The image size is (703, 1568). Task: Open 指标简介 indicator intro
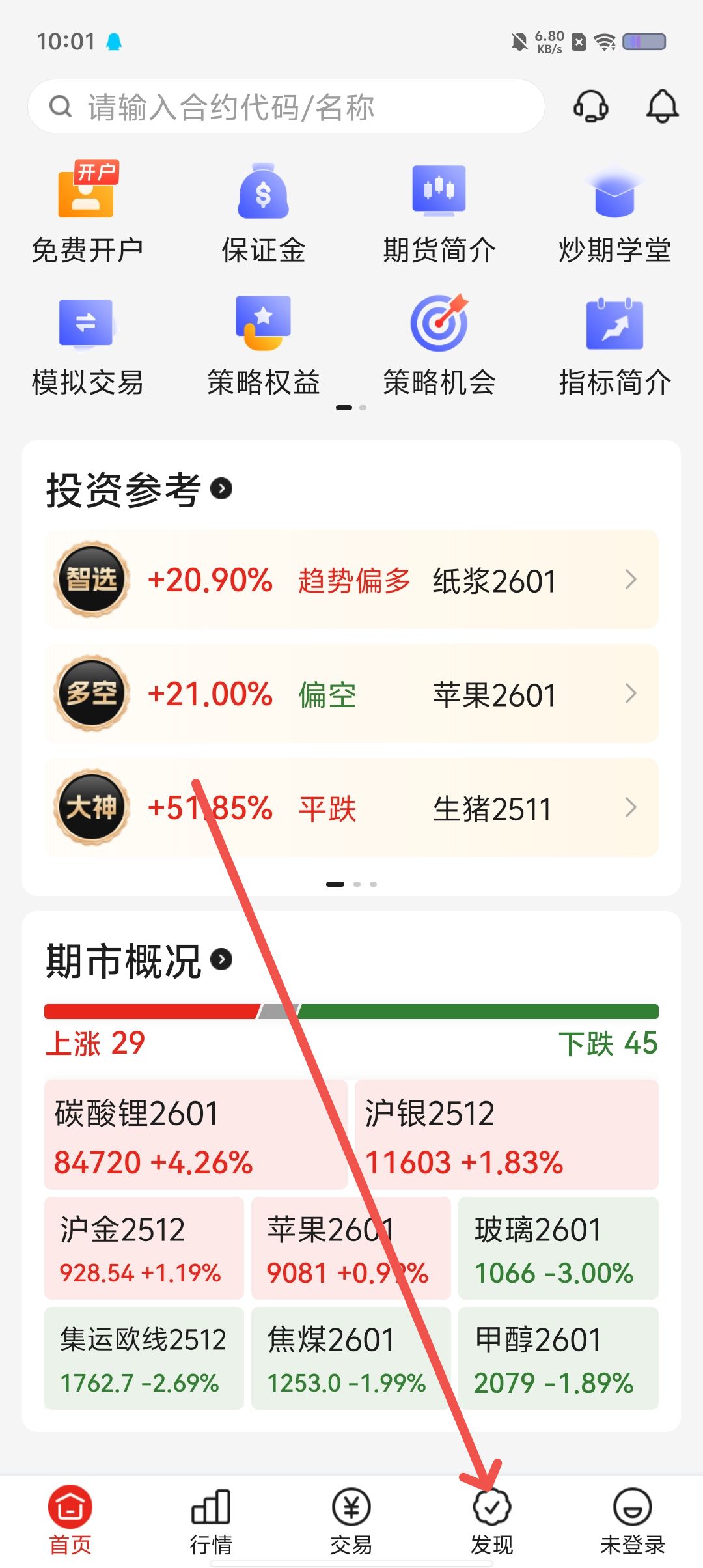(614, 346)
